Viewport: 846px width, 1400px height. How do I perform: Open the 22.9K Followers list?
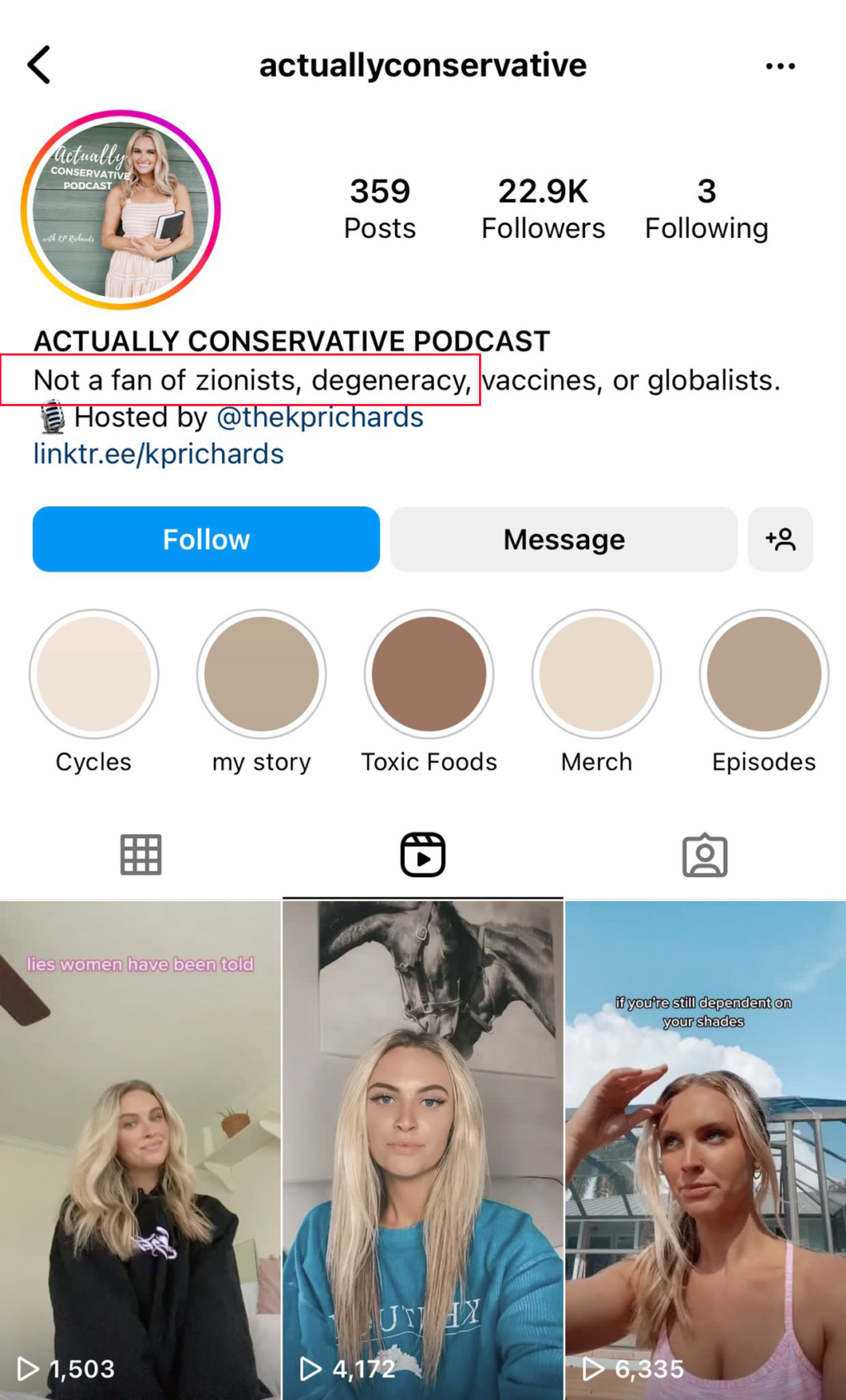click(543, 209)
